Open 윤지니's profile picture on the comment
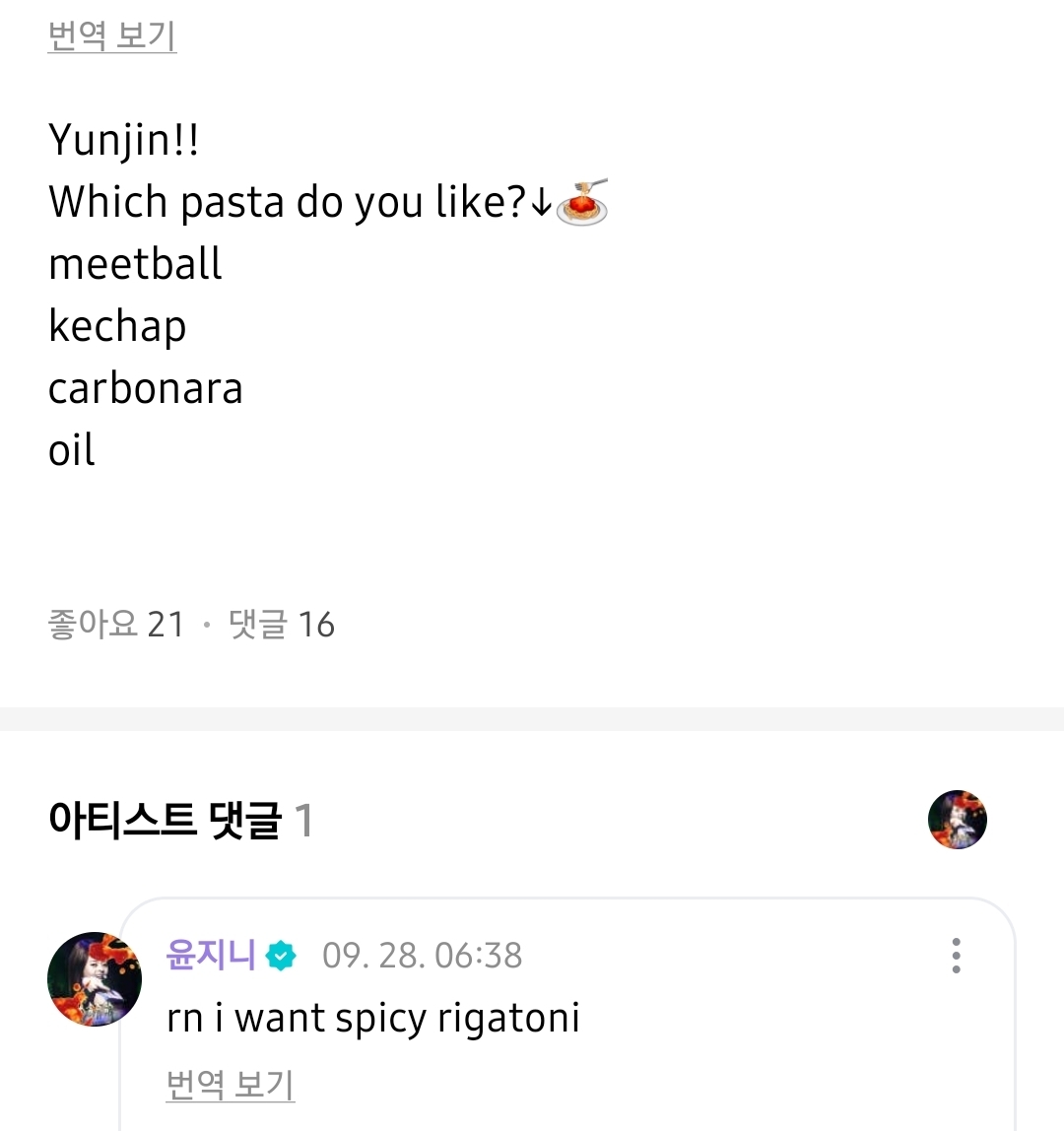Viewport: 1064px width, 1131px height. click(x=95, y=979)
